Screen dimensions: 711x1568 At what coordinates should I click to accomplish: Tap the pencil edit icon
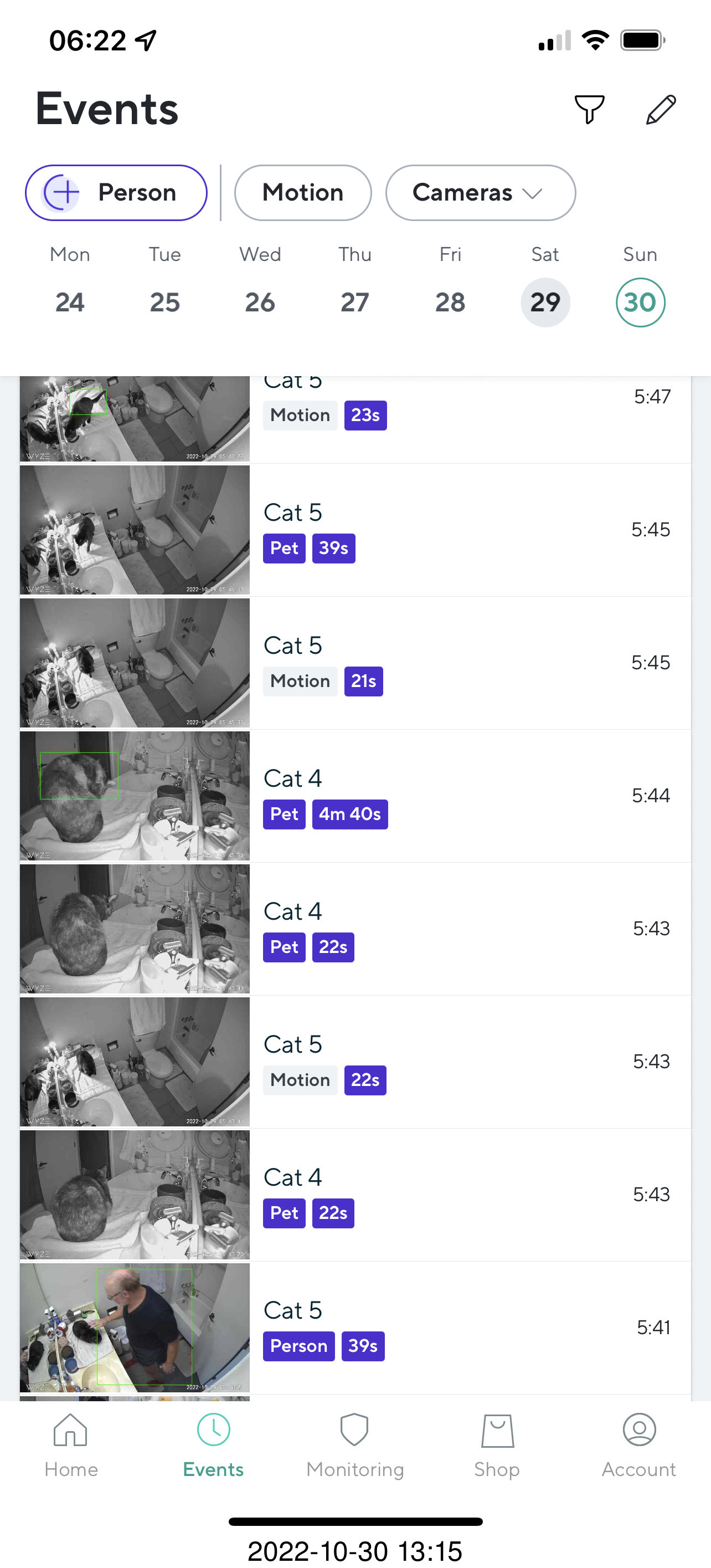click(x=661, y=110)
